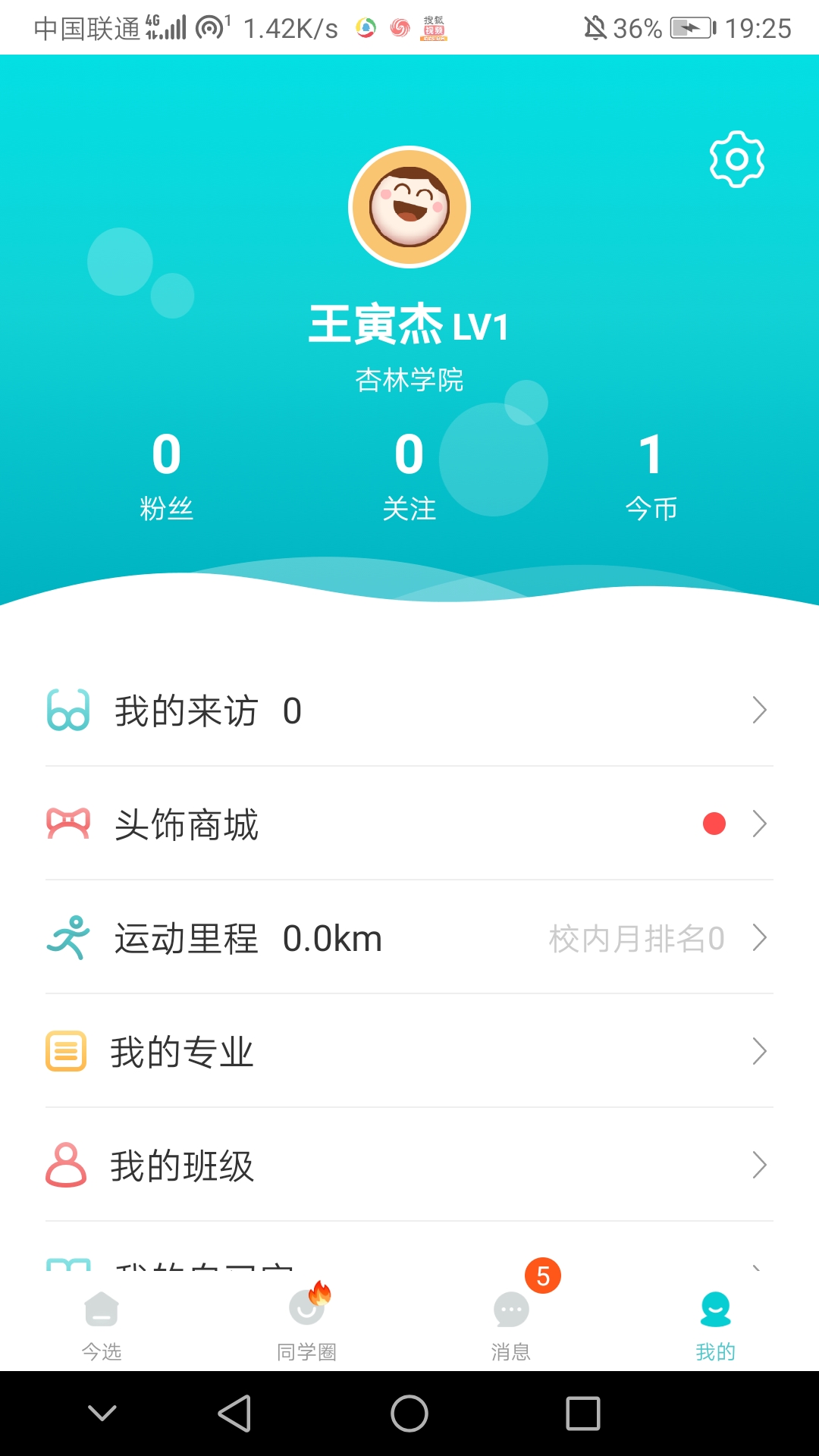Viewport: 819px width, 1456px height.
Task: Tap the profile avatar picture
Action: click(409, 207)
